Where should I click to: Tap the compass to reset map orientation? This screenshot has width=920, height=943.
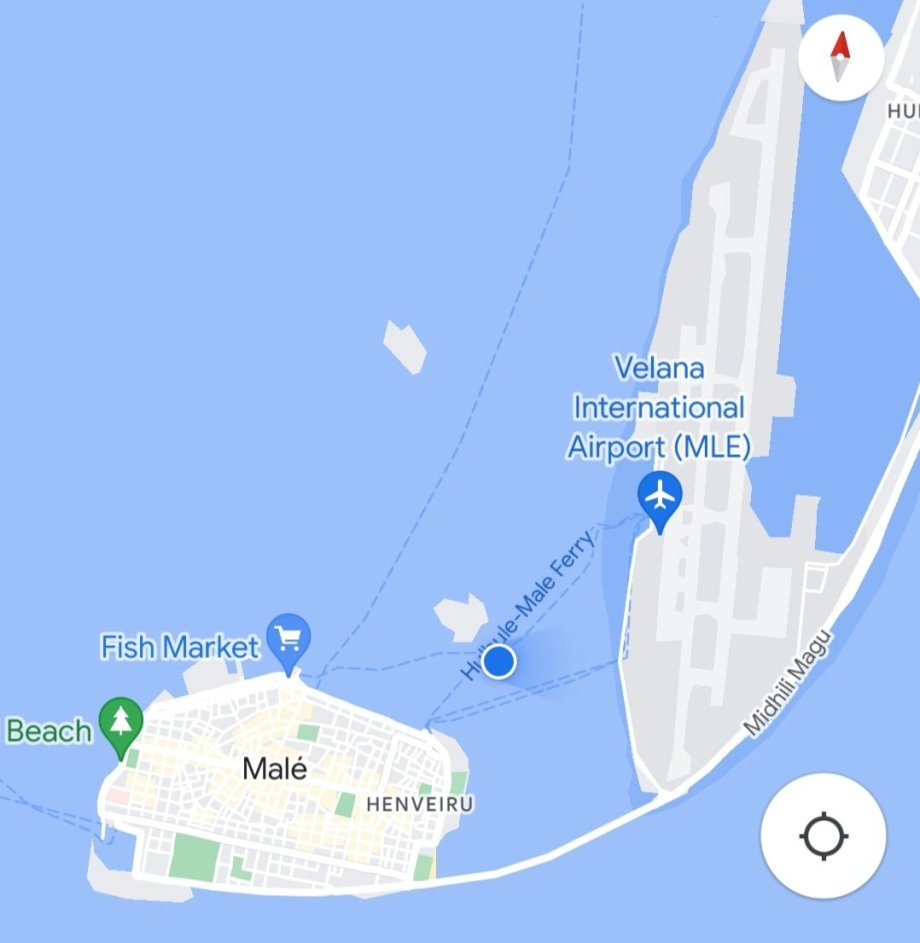coord(841,56)
